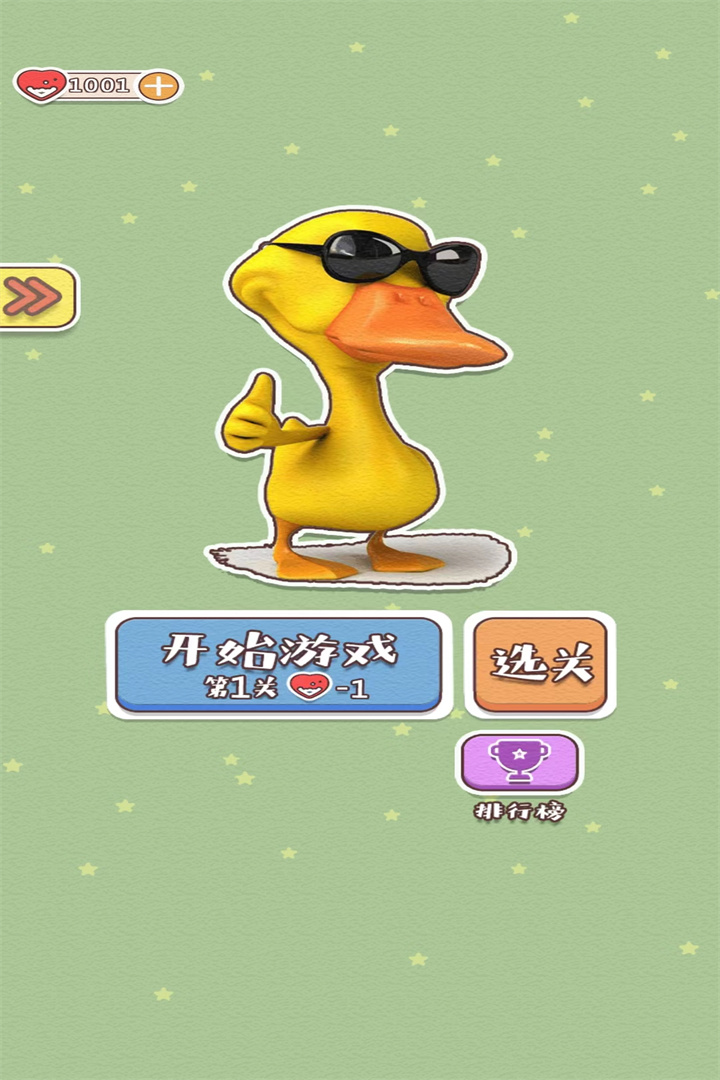
Task: Tap 开始游戏 to start level 1
Action: click(x=278, y=664)
